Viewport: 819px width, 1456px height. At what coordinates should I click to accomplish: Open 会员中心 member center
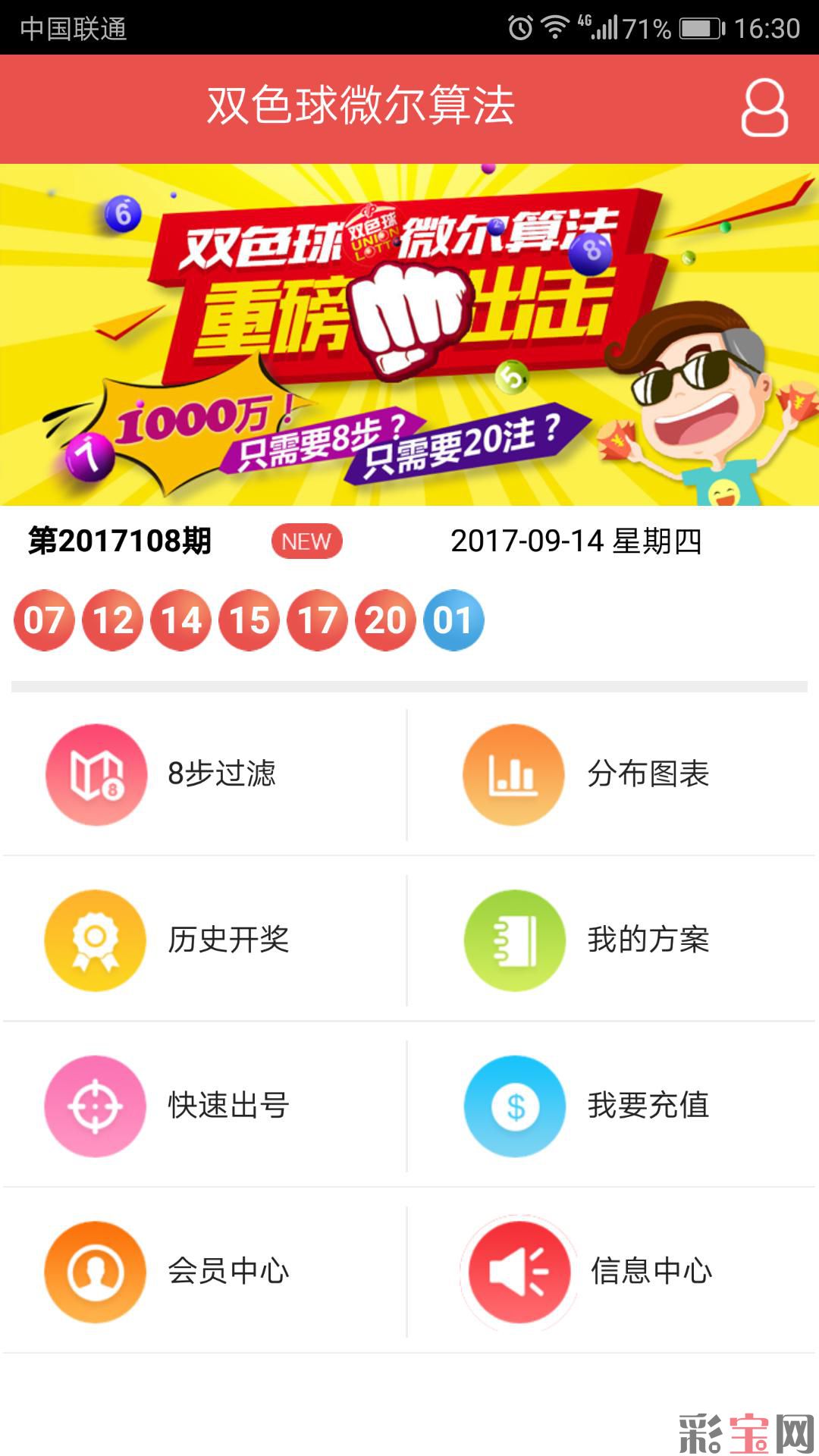205,1272
